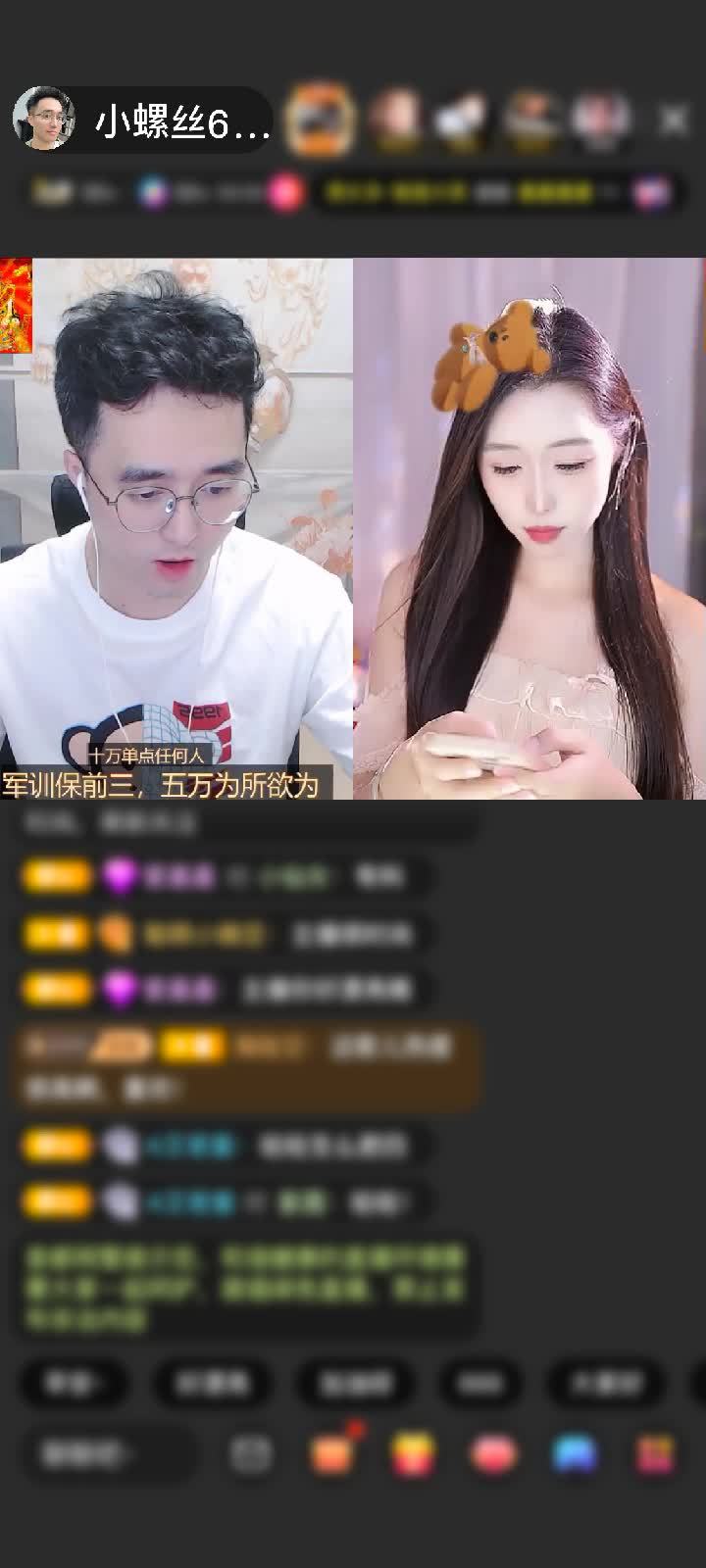Tap the emoji icon next to comment box
This screenshot has height=1568, width=706.
click(251, 1453)
